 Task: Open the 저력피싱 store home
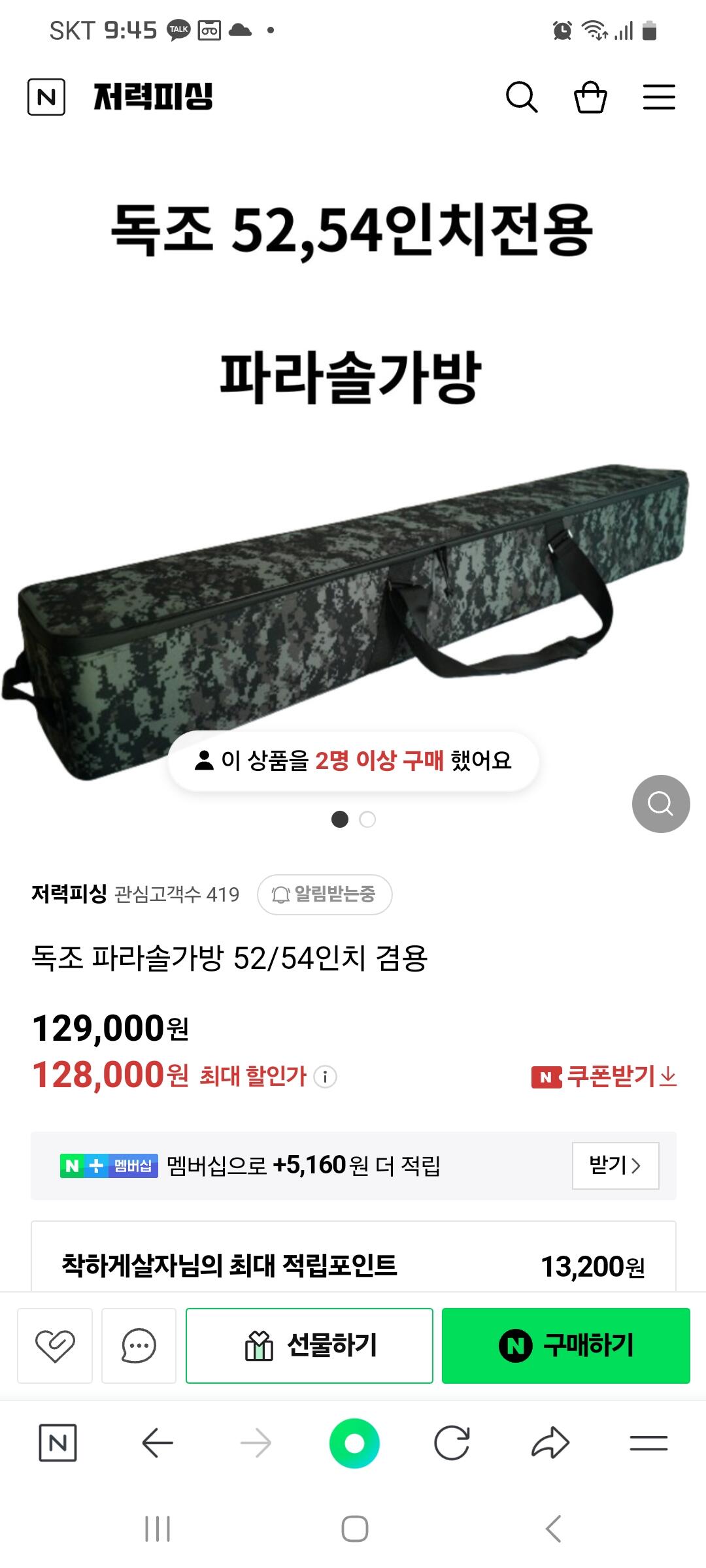[154, 97]
